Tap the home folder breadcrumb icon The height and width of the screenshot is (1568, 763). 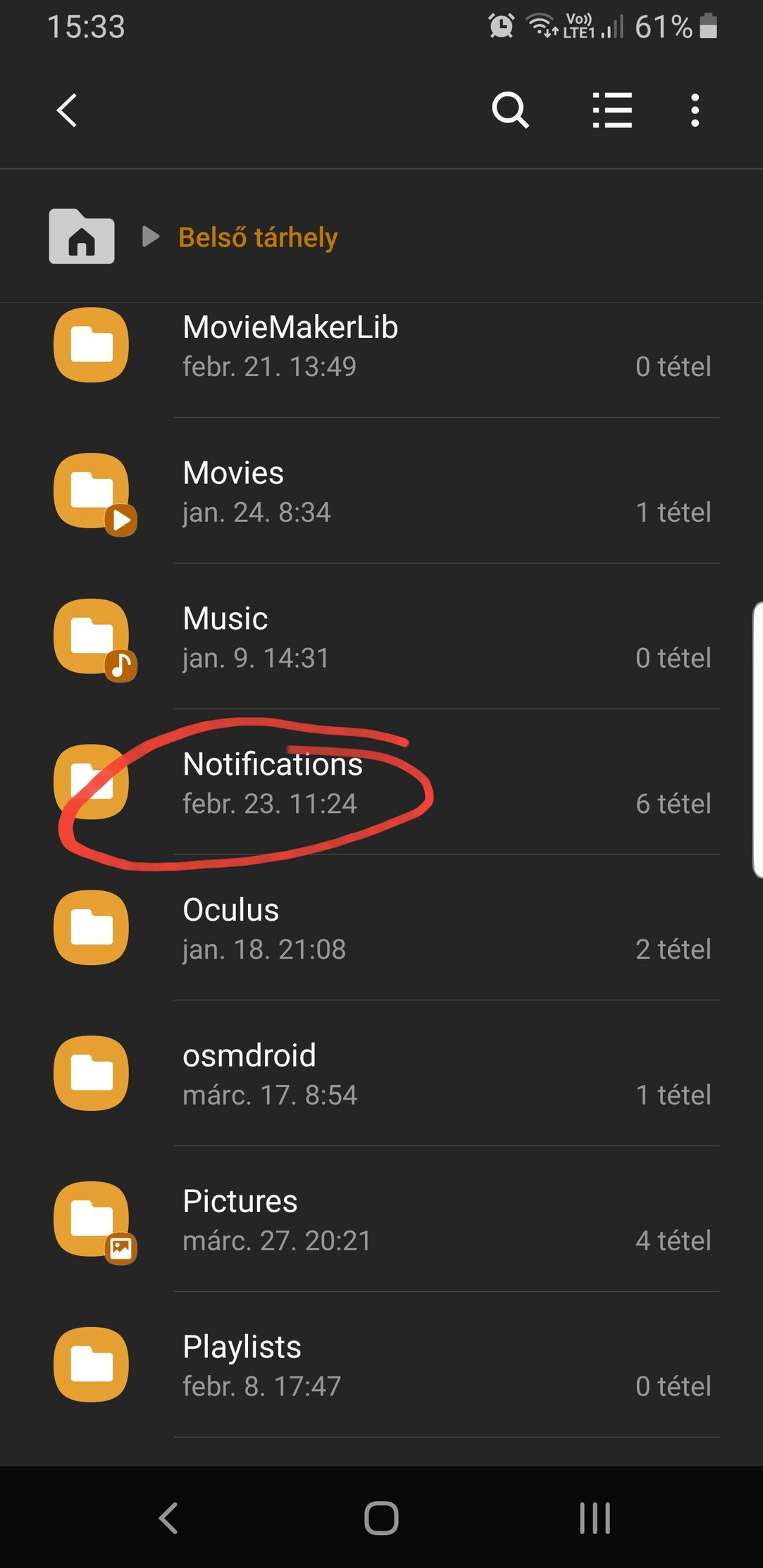(82, 237)
